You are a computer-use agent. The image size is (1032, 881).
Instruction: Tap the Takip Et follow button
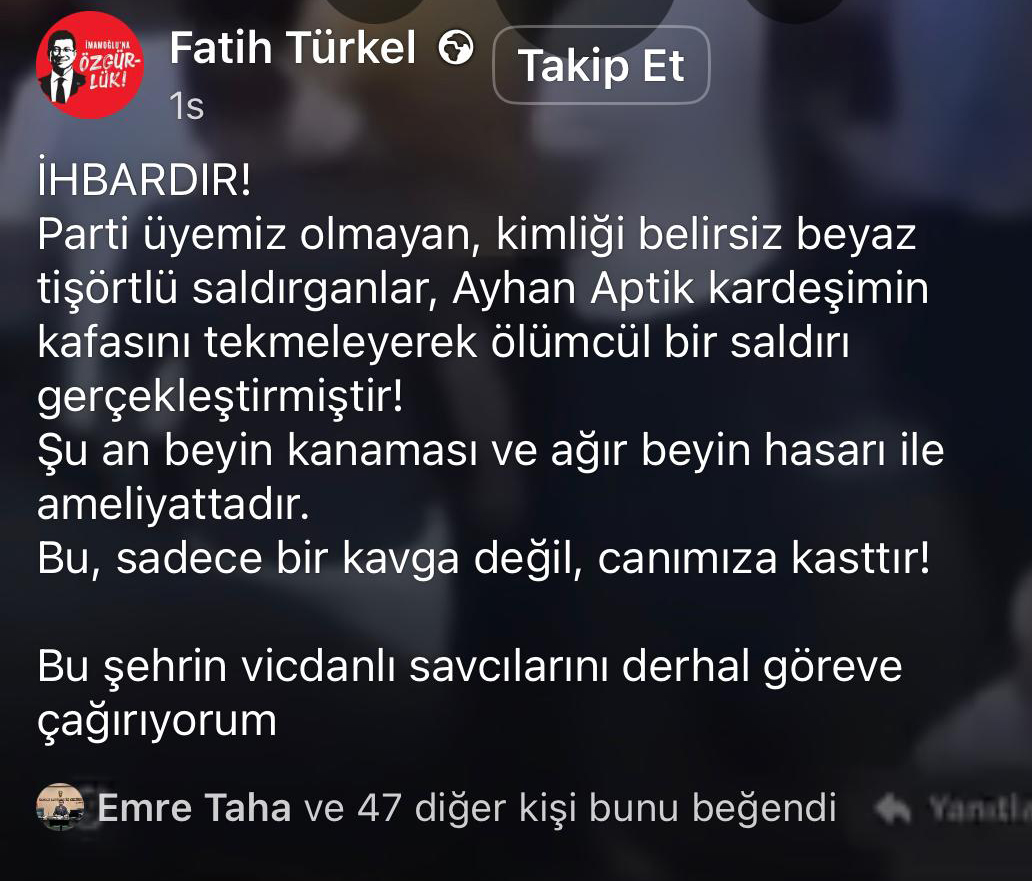click(x=601, y=66)
